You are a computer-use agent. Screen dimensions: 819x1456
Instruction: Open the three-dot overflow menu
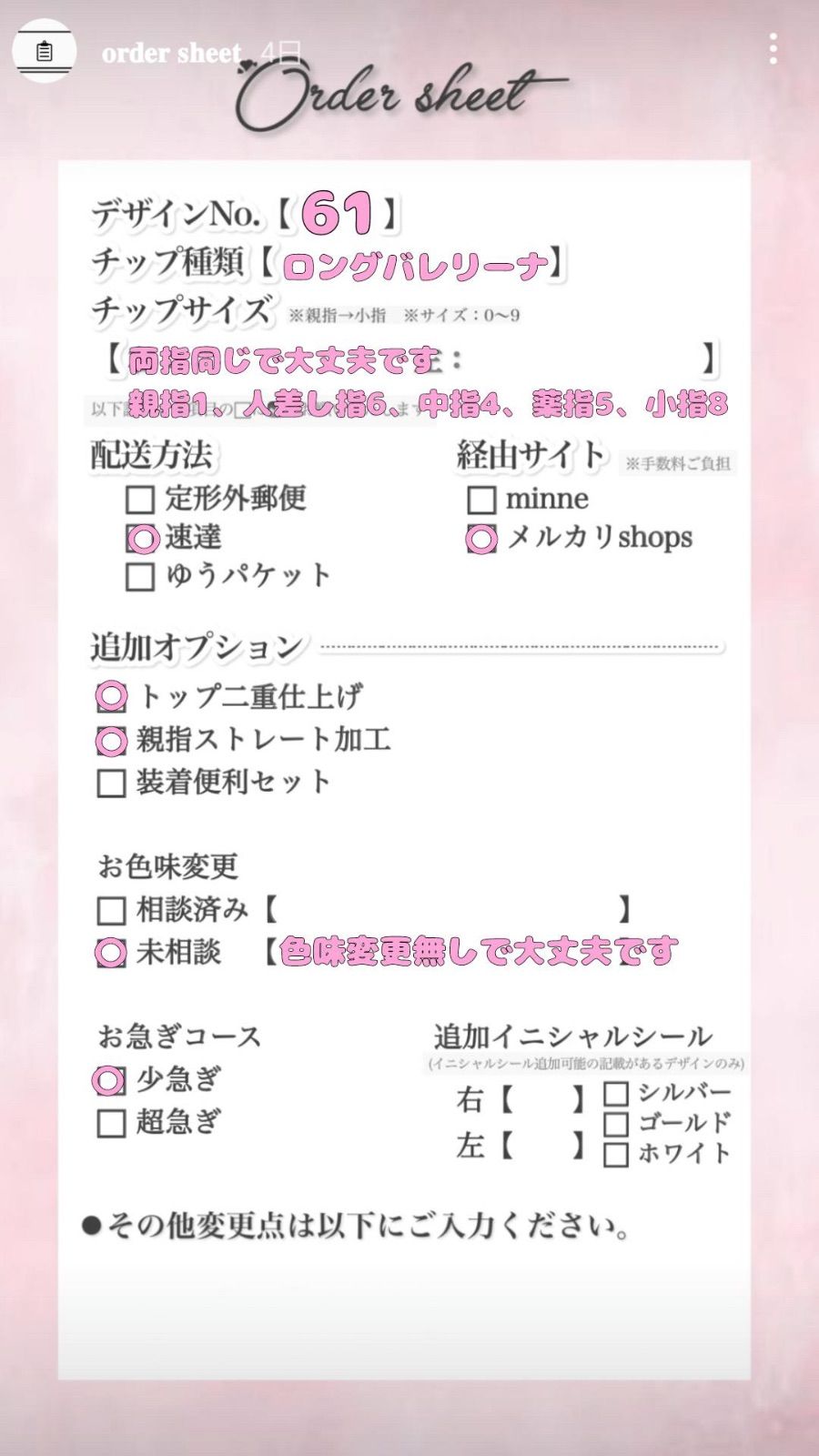point(773,49)
